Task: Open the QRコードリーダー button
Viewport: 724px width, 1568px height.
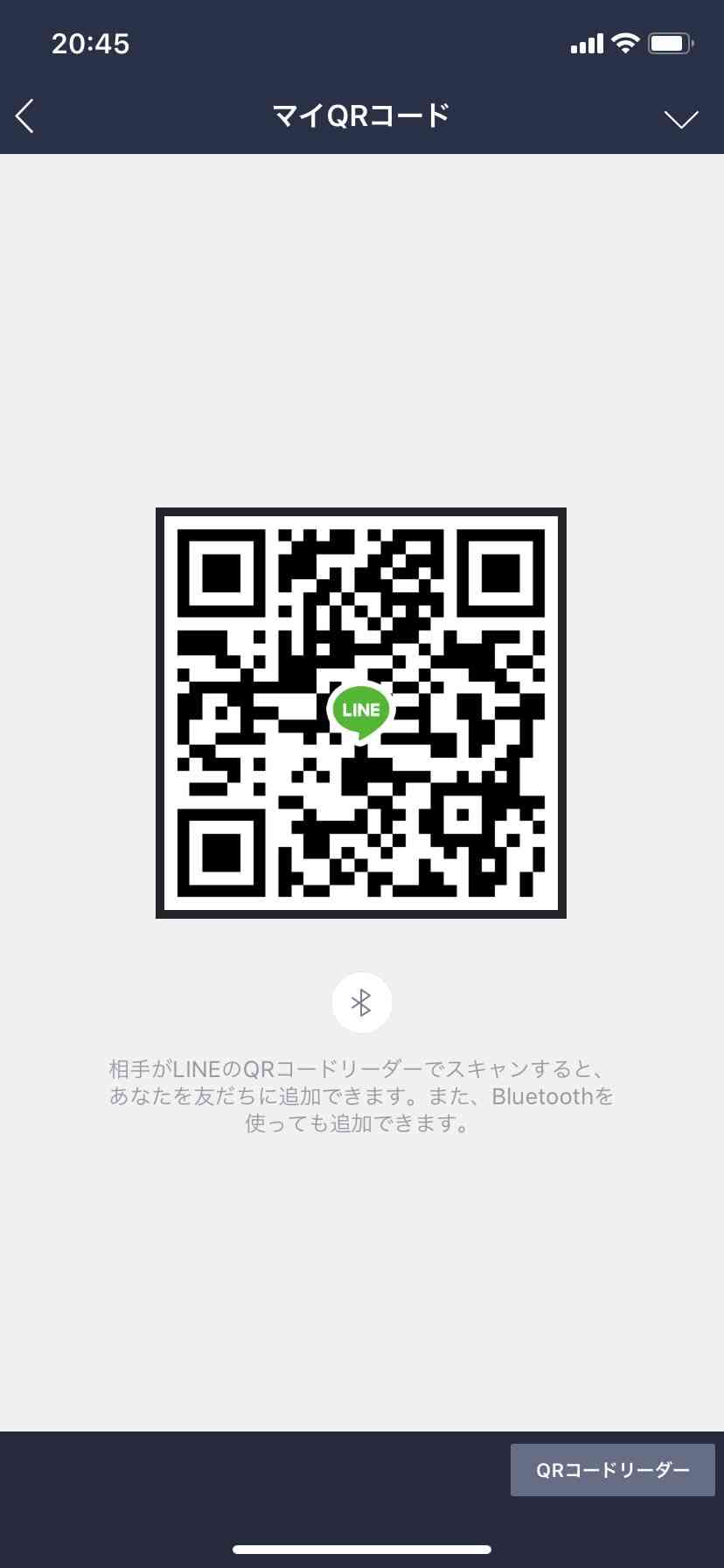Action: (613, 1469)
